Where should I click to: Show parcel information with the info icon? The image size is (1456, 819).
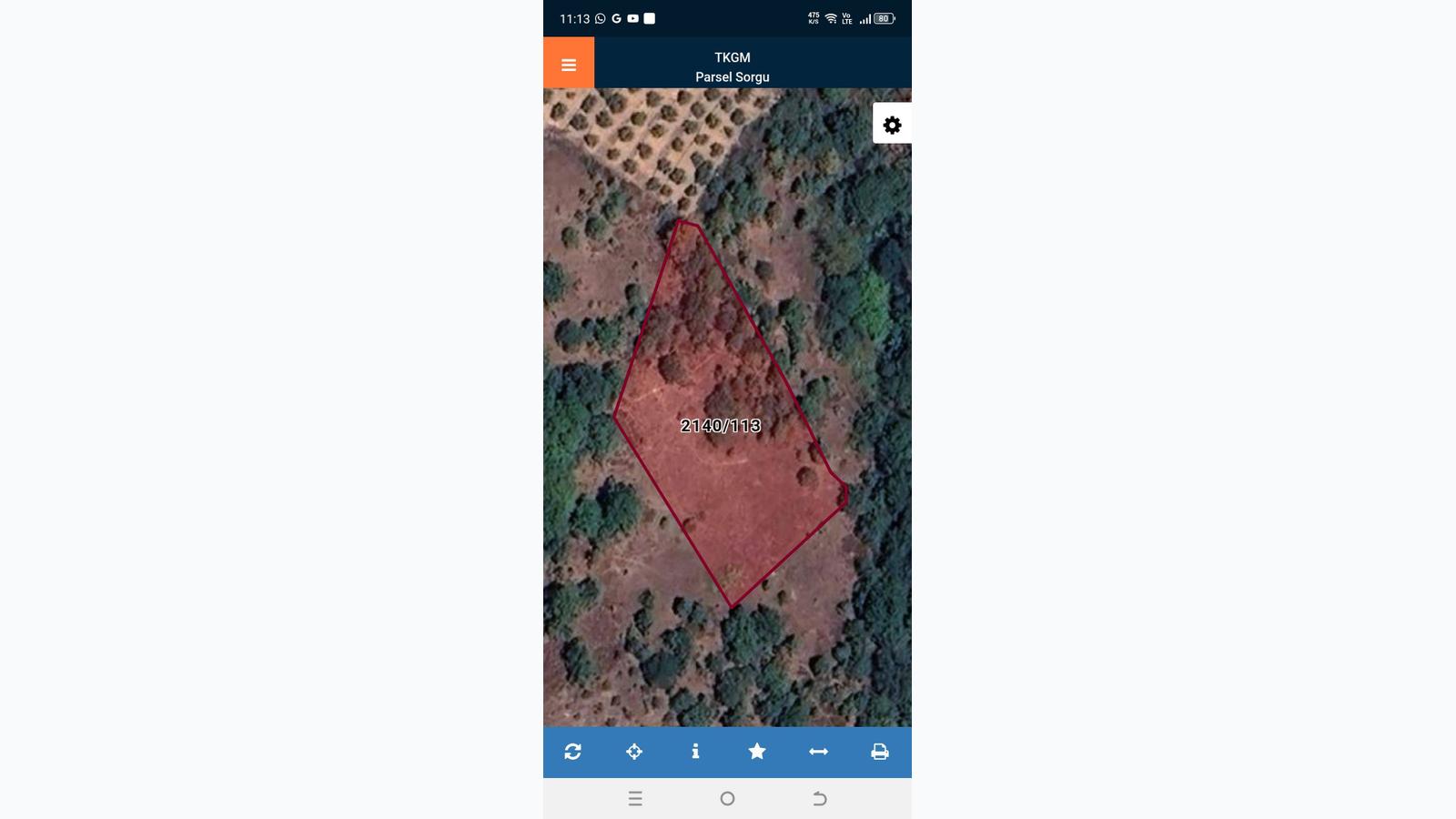tap(695, 752)
